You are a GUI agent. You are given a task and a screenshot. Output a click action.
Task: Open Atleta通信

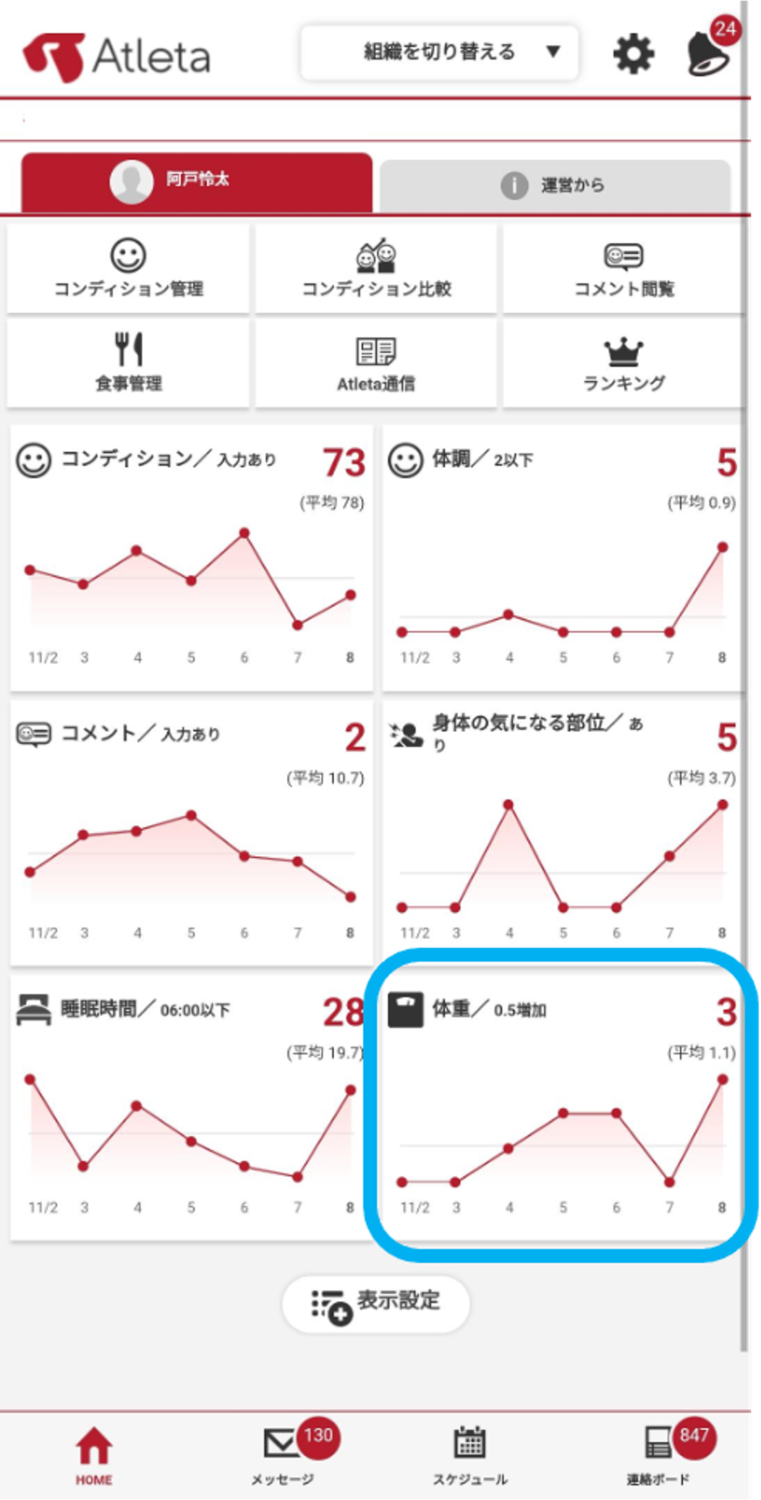coord(376,363)
